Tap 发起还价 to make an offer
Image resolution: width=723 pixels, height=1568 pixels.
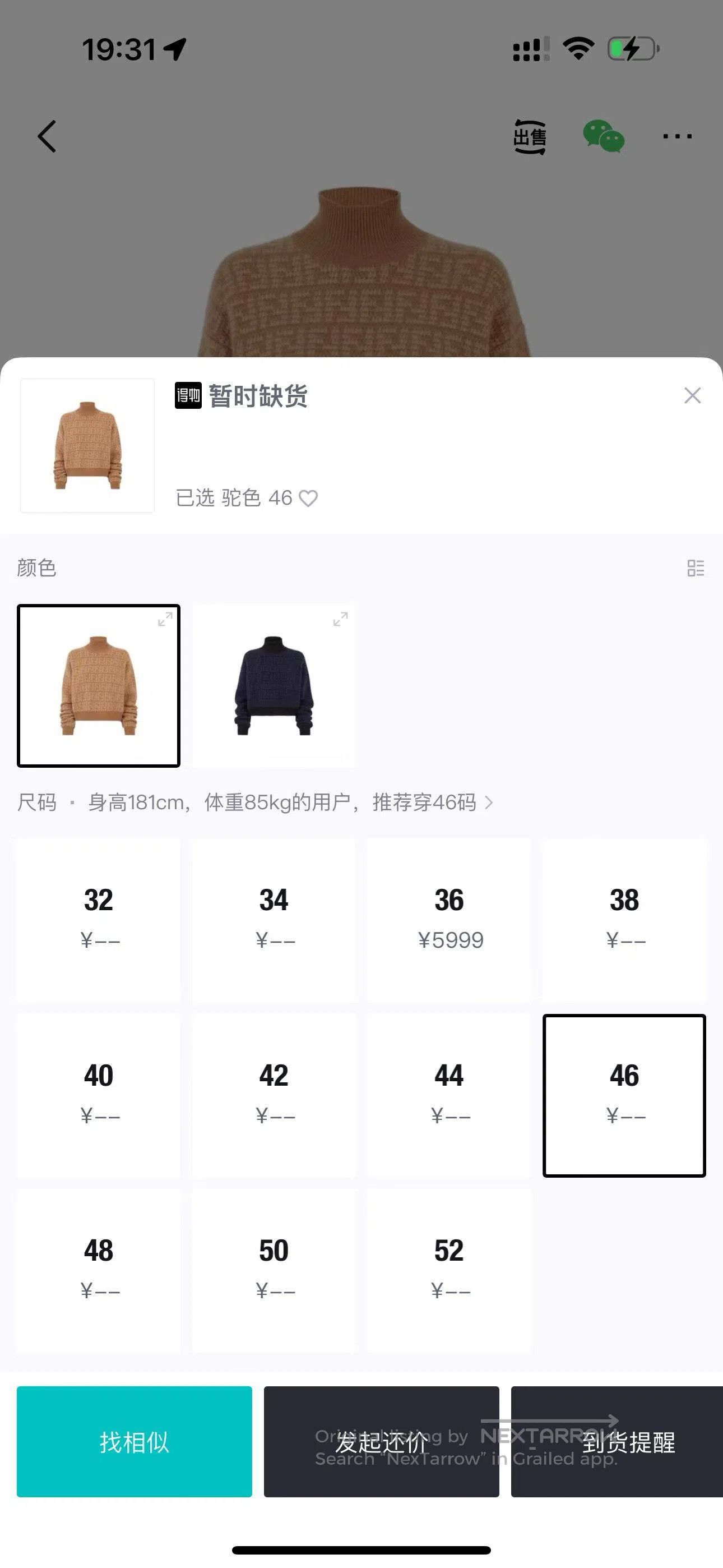point(382,1441)
